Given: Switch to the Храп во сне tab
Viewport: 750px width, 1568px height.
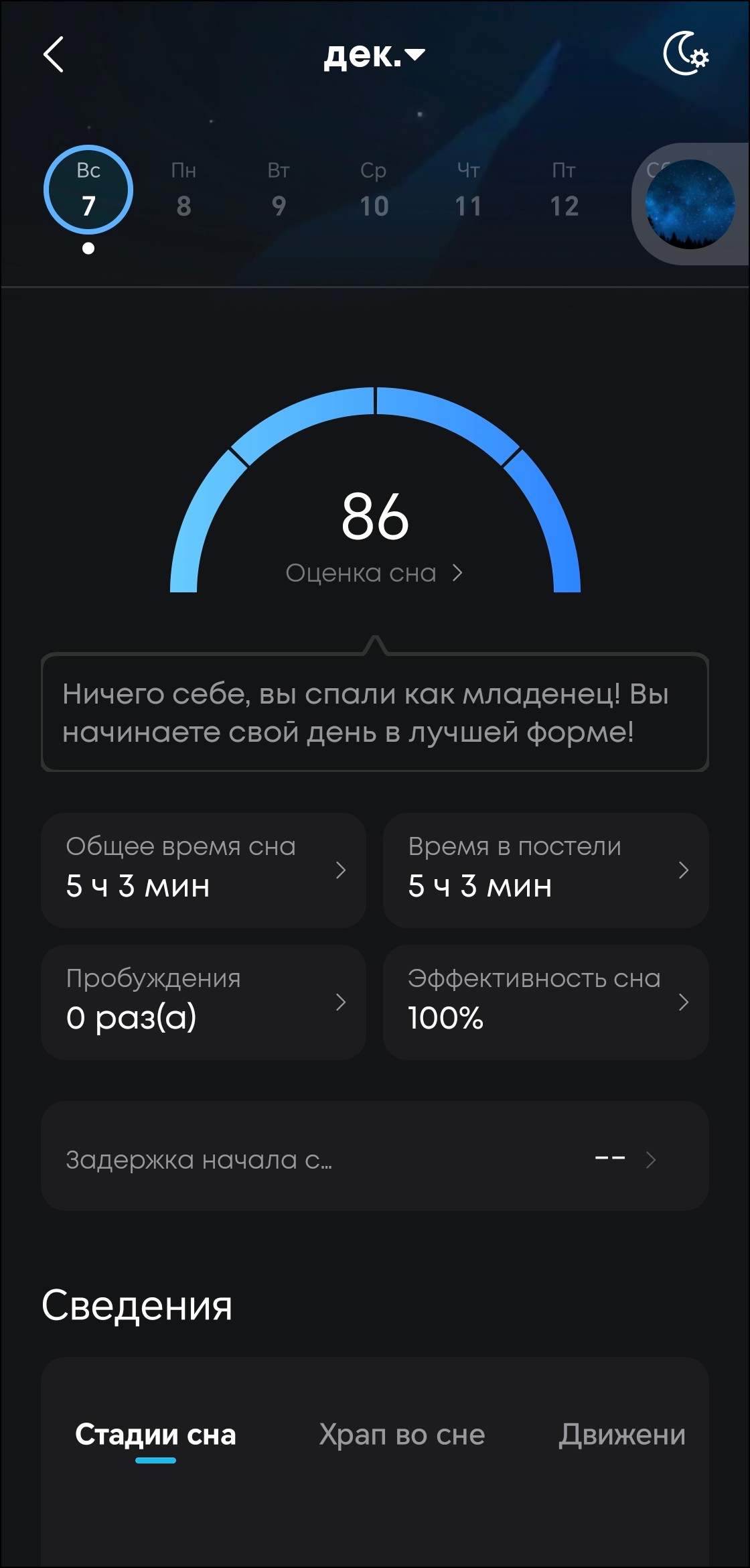Looking at the screenshot, I should pos(402,1435).
